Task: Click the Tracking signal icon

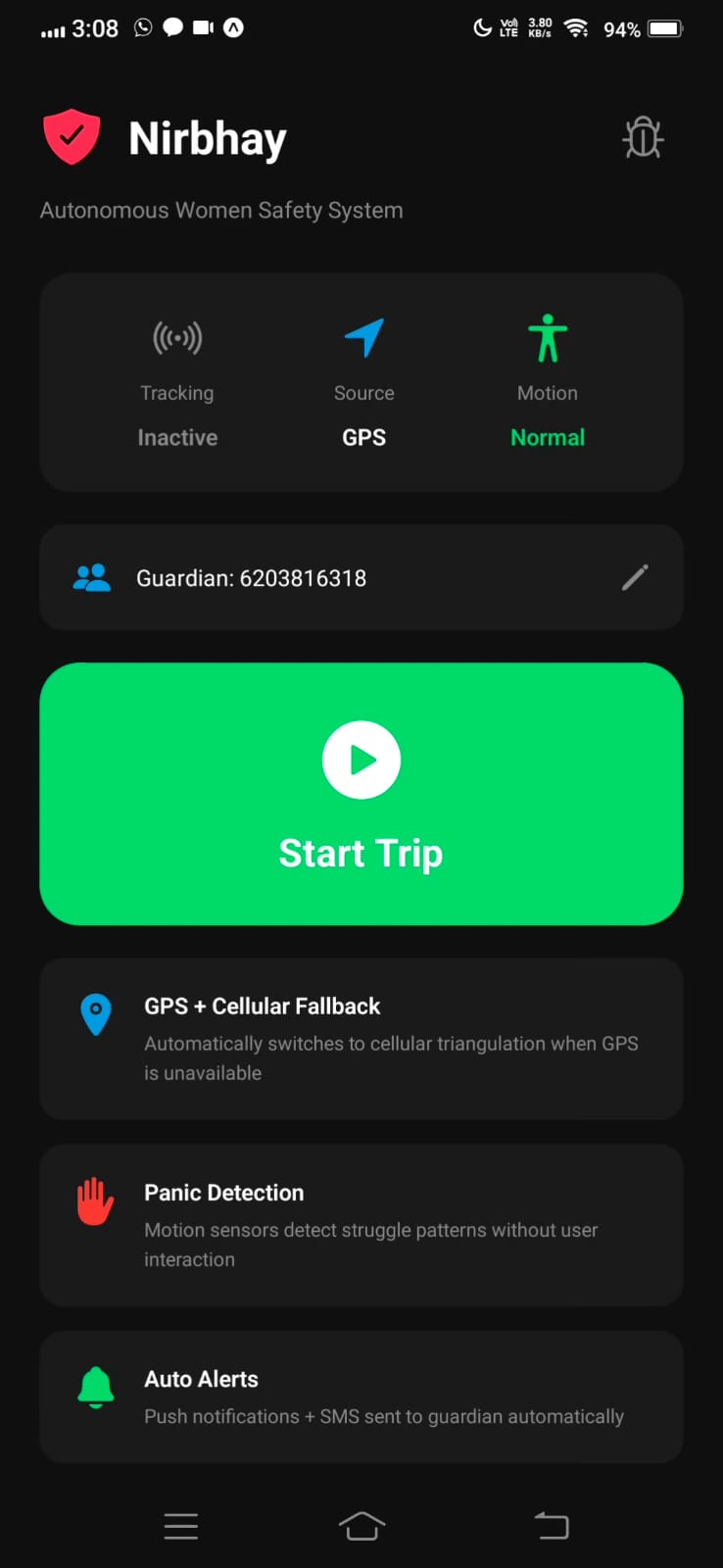Action: [177, 337]
